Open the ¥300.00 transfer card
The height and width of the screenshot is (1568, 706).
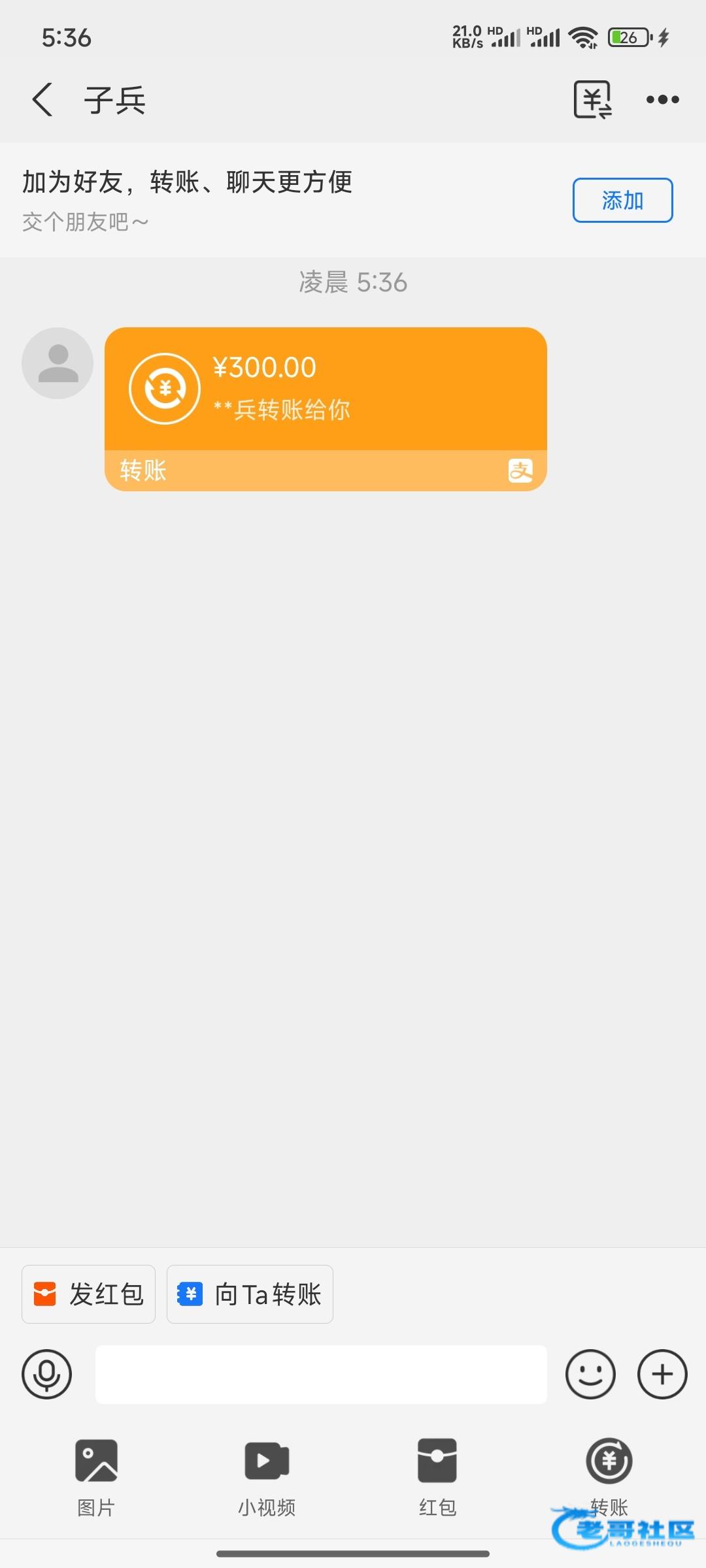point(326,409)
